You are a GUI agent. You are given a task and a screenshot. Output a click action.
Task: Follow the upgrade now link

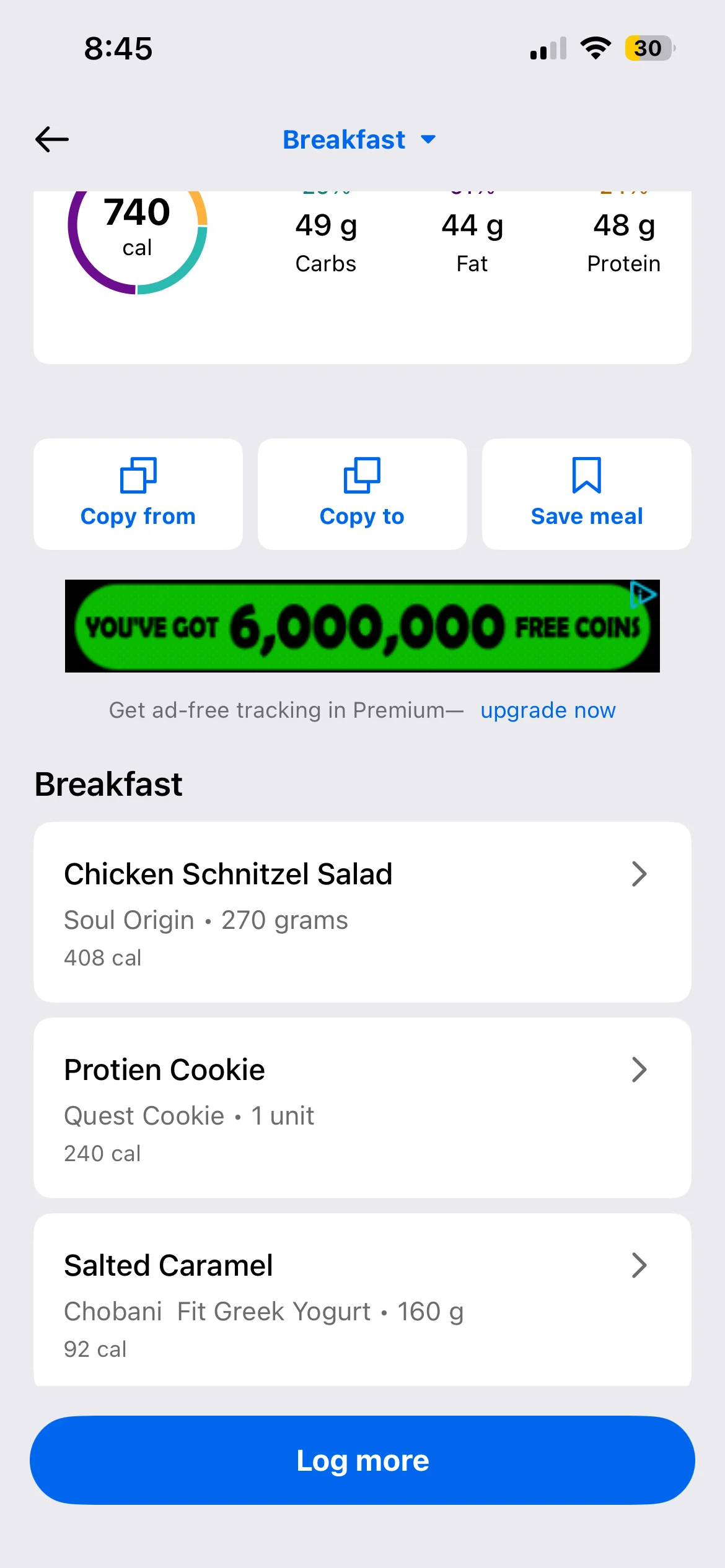pyautogui.click(x=548, y=710)
